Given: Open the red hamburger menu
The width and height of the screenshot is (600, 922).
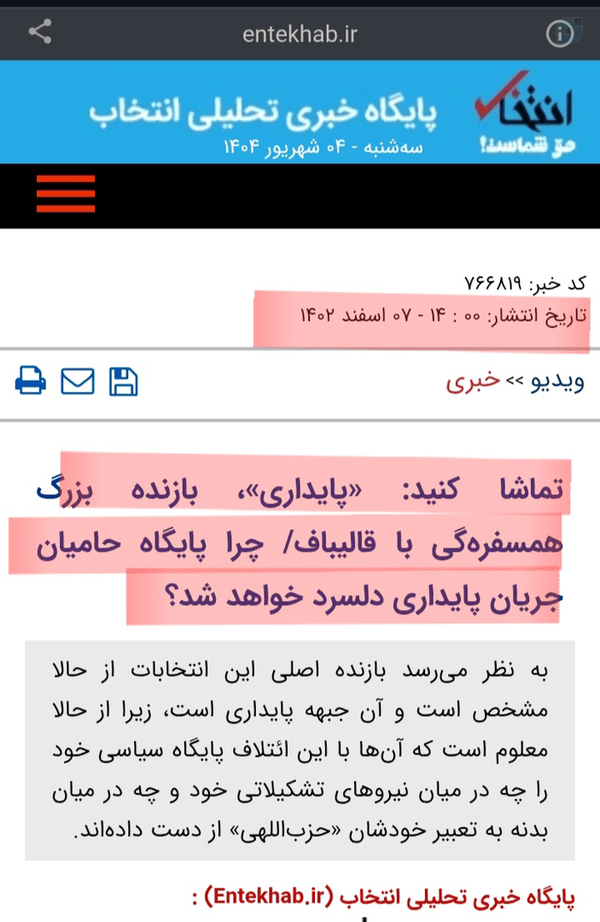Looking at the screenshot, I should coord(66,193).
